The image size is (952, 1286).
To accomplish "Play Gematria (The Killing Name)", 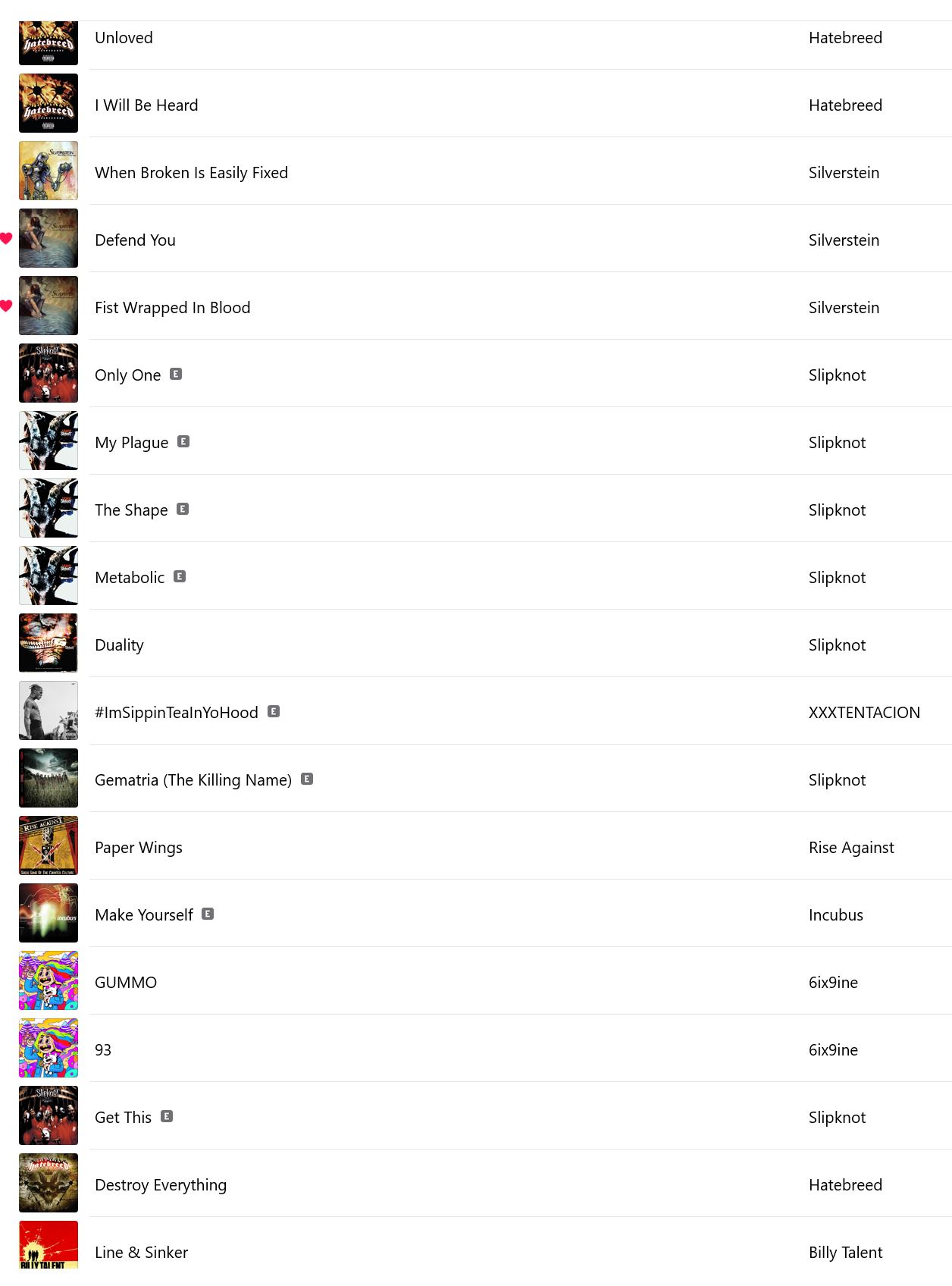I will tap(193, 780).
